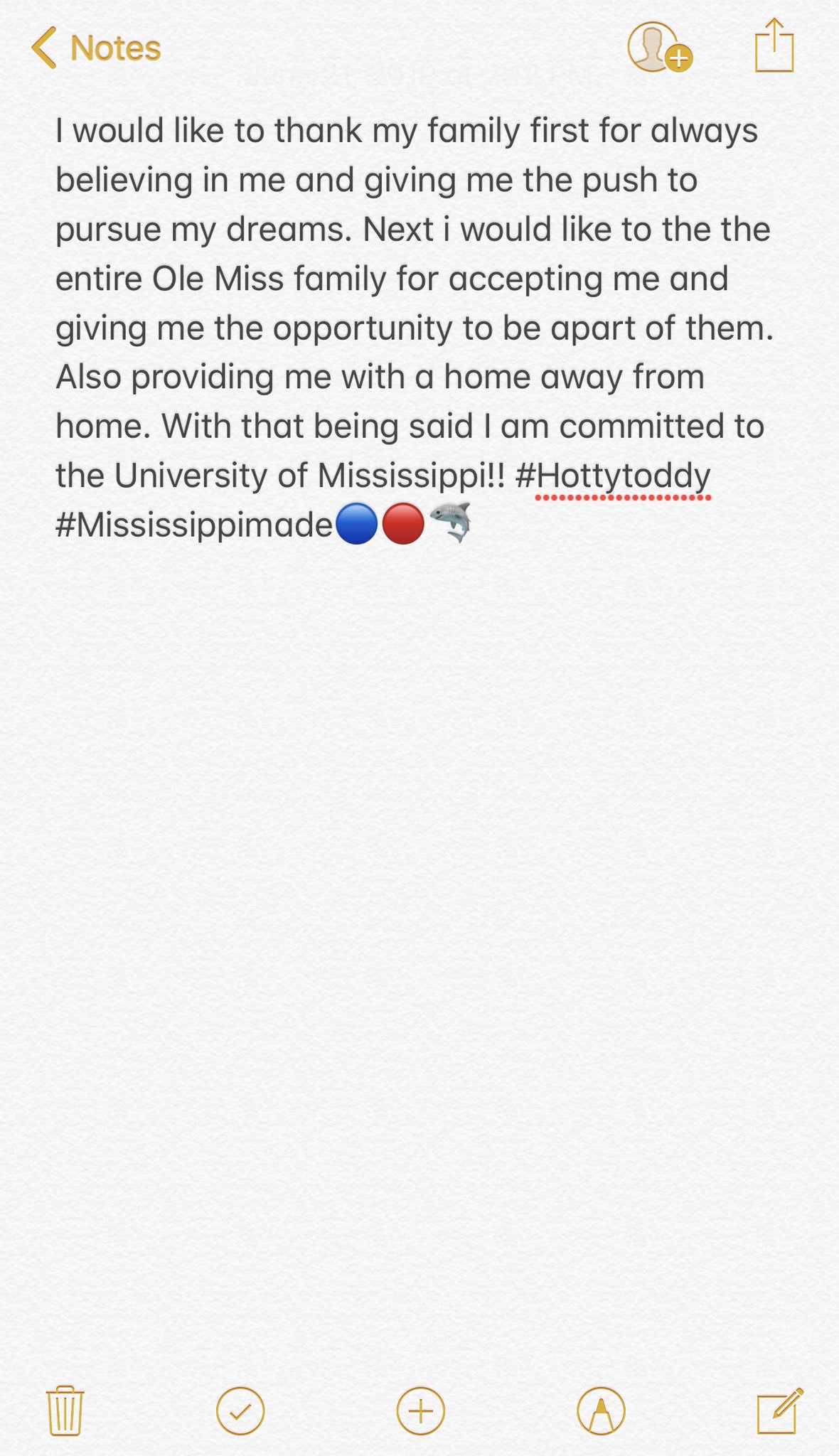
Task: Tap the plus icon to add attachment
Action: 421,1410
